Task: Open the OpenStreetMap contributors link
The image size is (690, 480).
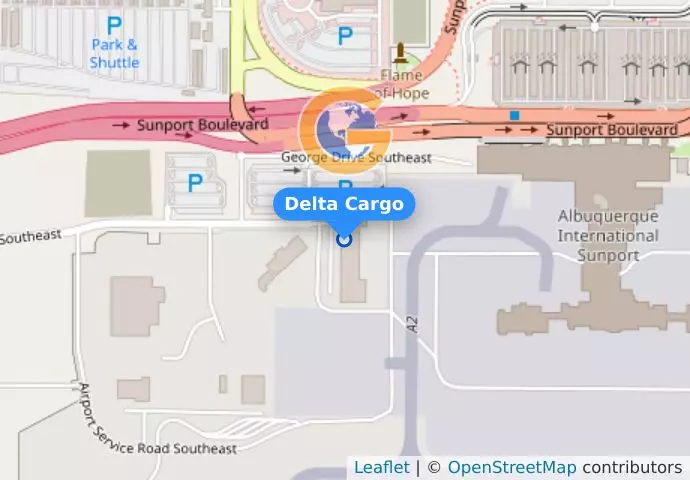Action: tap(511, 467)
